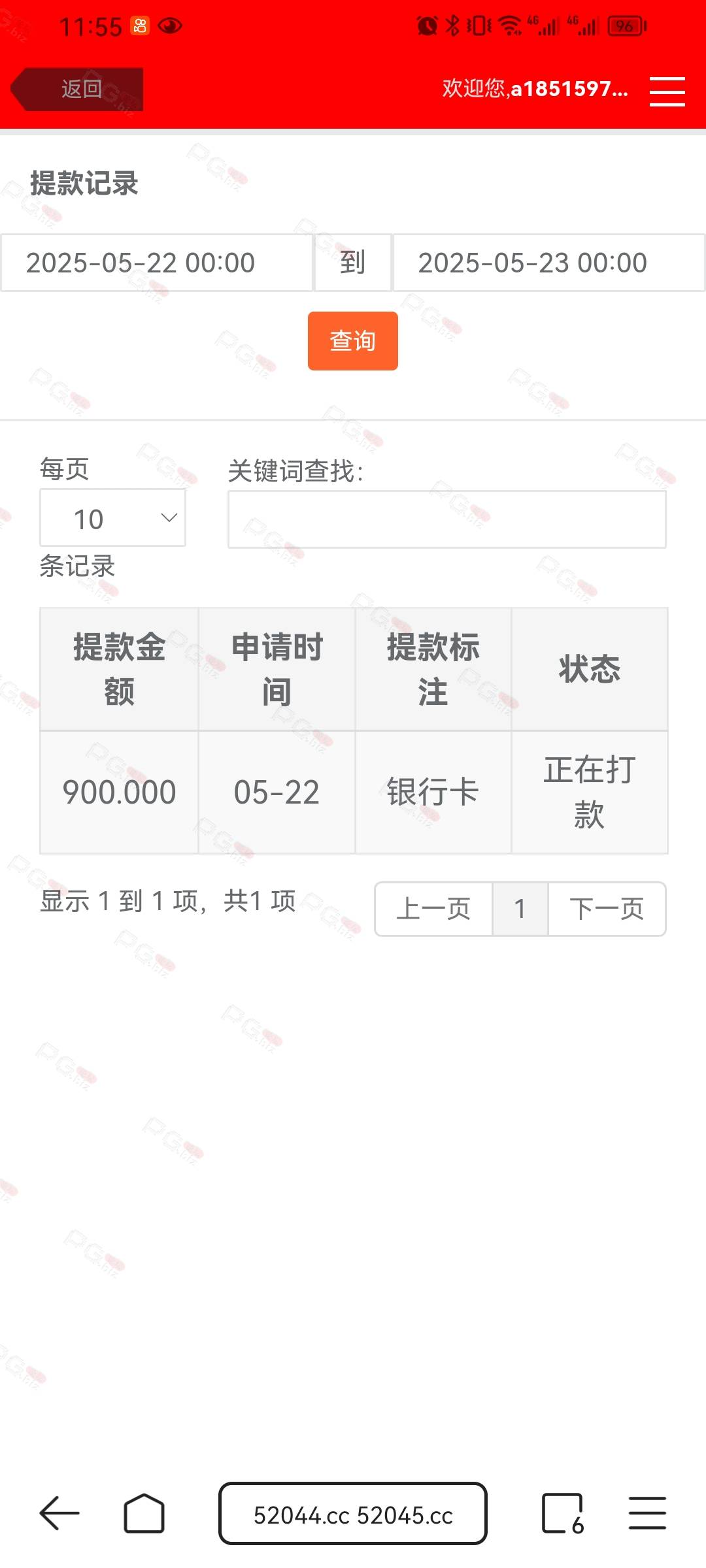Focus the 关键词查找 keyword search box
The width and height of the screenshot is (706, 1568).
[447, 519]
